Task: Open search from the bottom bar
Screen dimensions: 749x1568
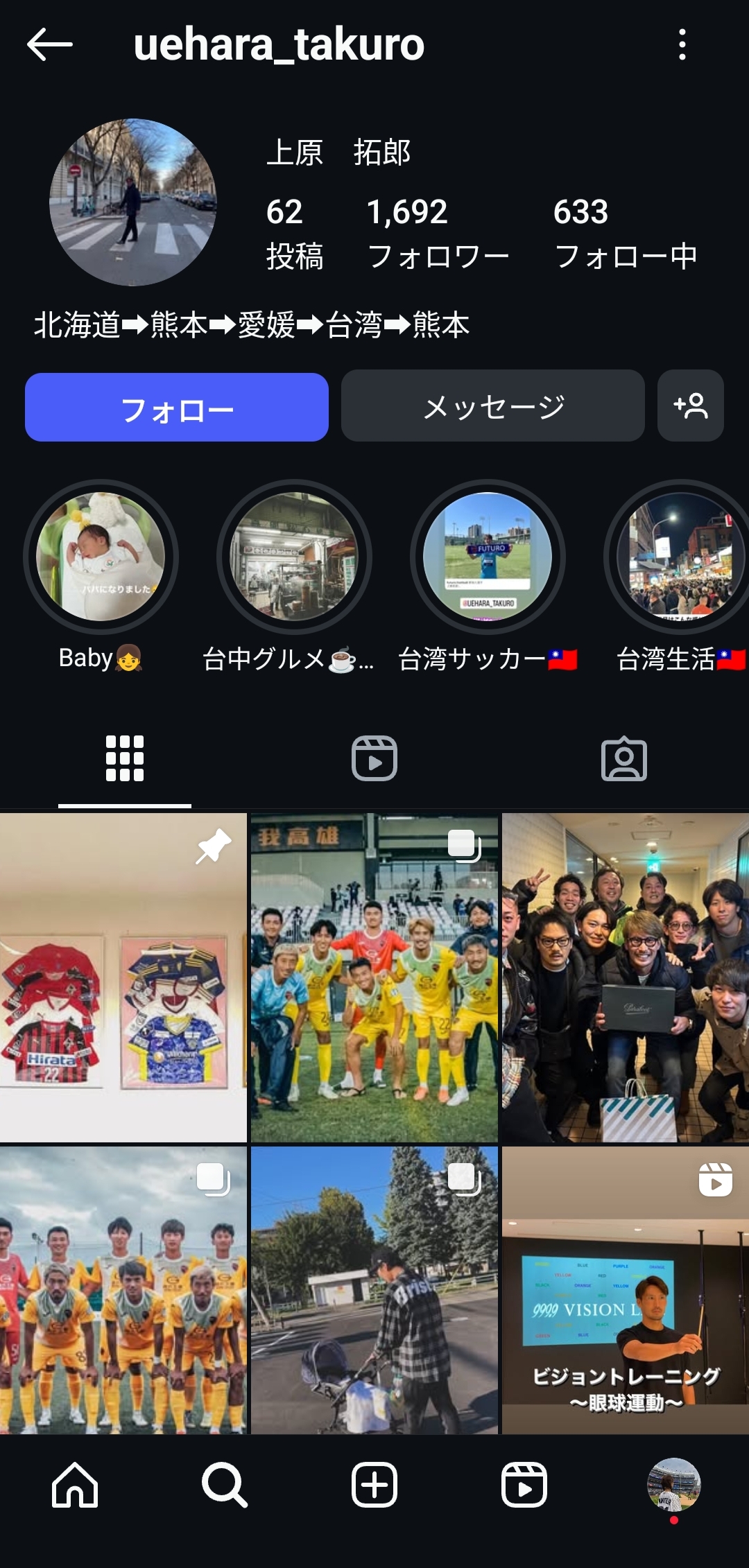Action: point(225,1485)
